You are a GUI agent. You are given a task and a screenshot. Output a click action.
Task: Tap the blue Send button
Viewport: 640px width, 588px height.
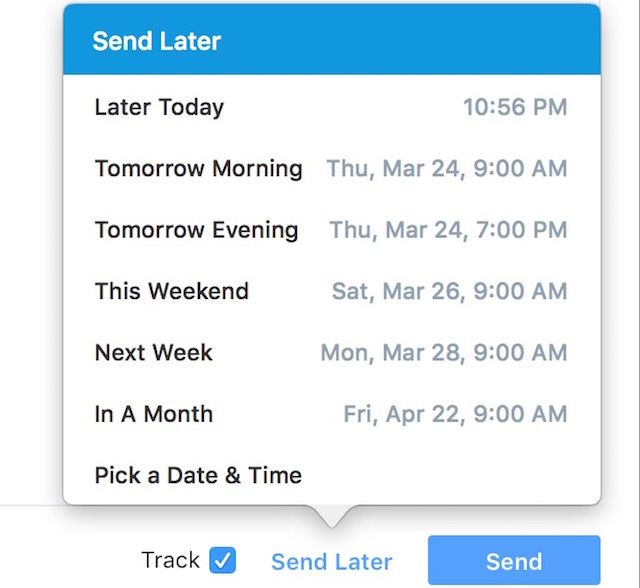514,561
